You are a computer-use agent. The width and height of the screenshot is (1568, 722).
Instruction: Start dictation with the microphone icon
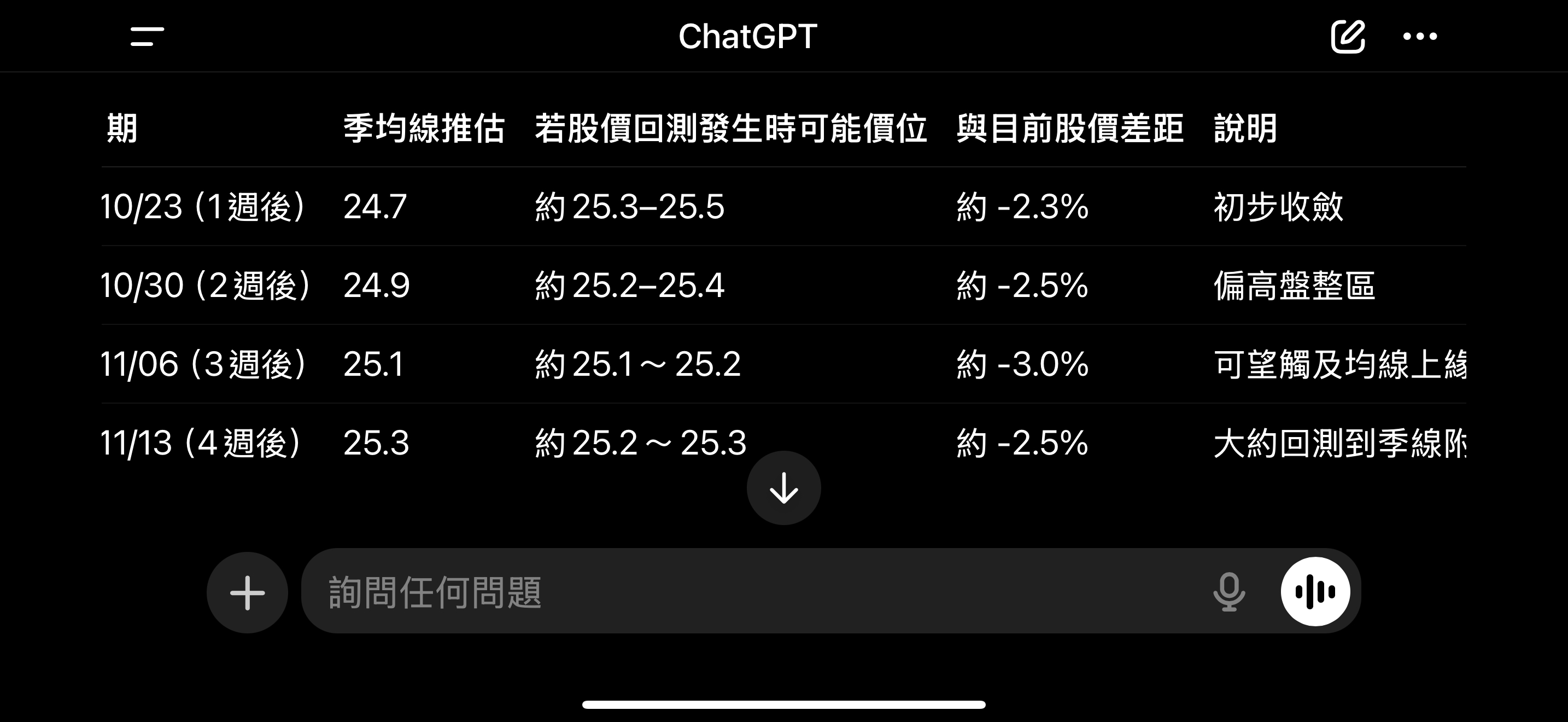(1229, 592)
